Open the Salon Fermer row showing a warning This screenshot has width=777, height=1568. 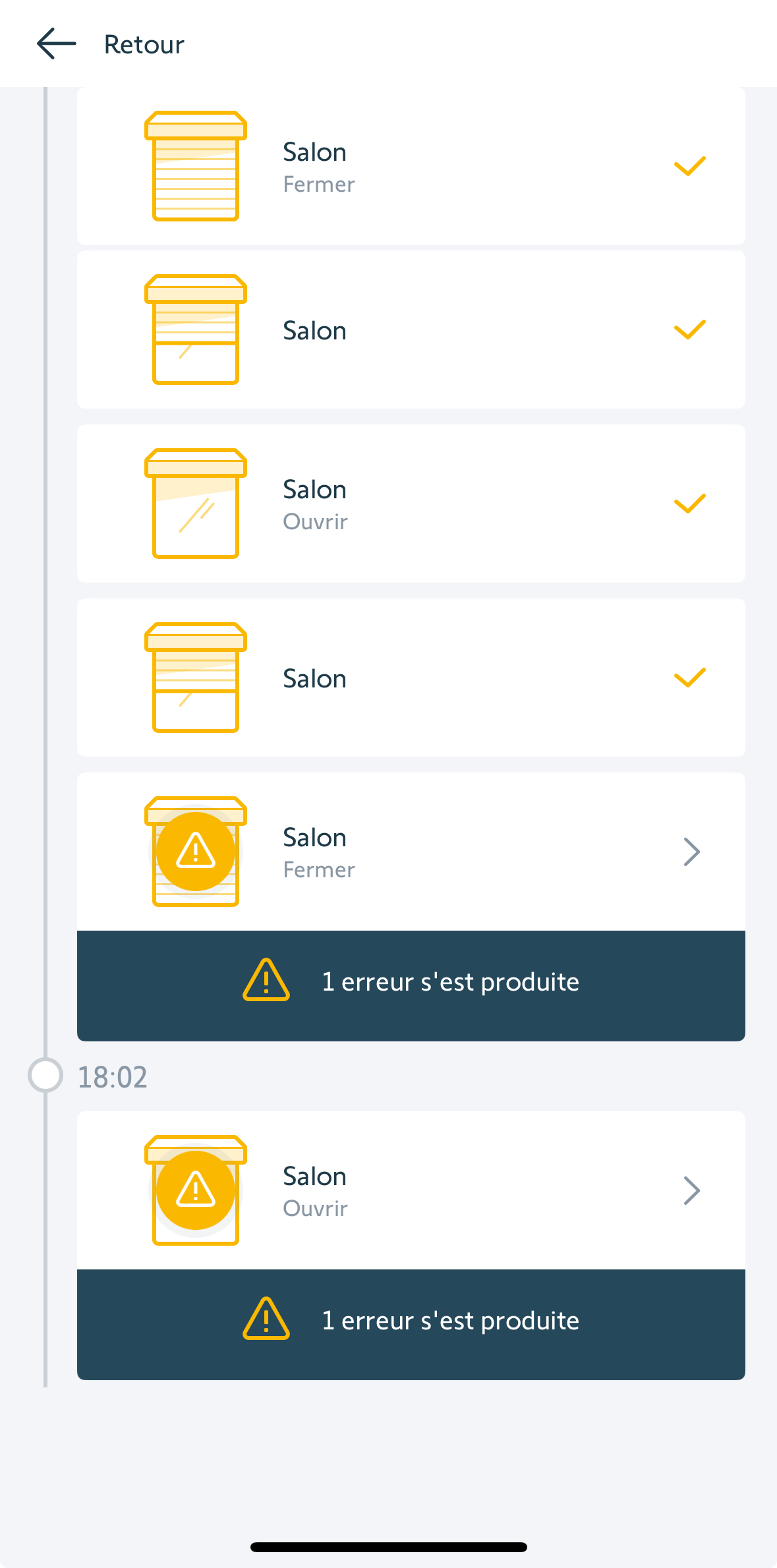(411, 852)
